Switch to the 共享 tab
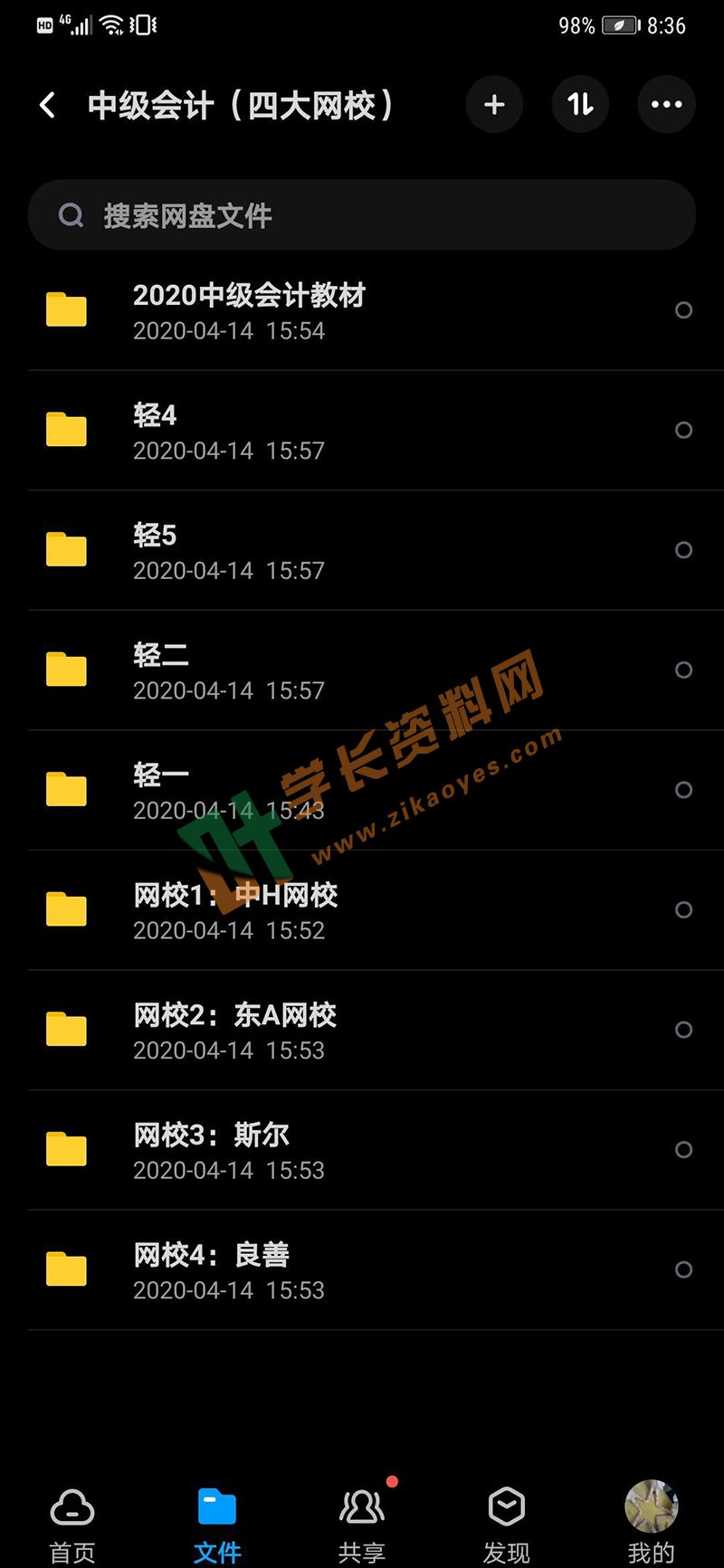 tap(362, 1525)
